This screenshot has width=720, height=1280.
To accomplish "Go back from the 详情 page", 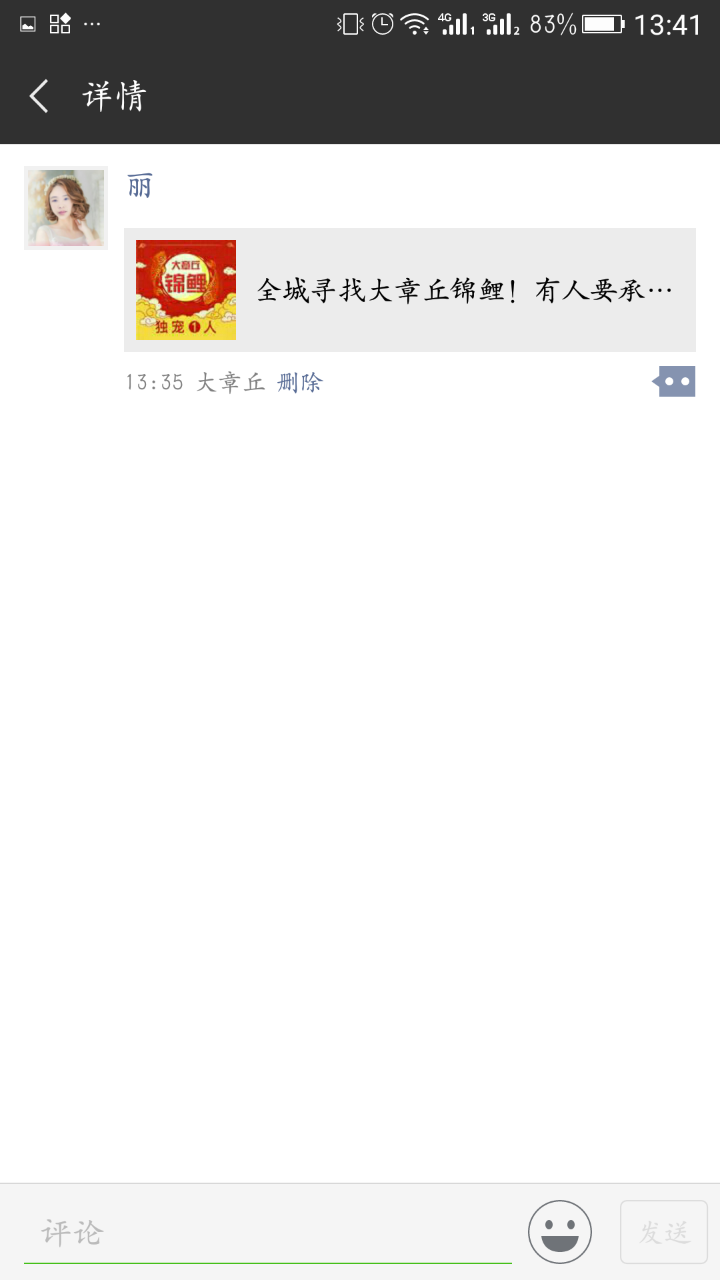I will [x=39, y=97].
